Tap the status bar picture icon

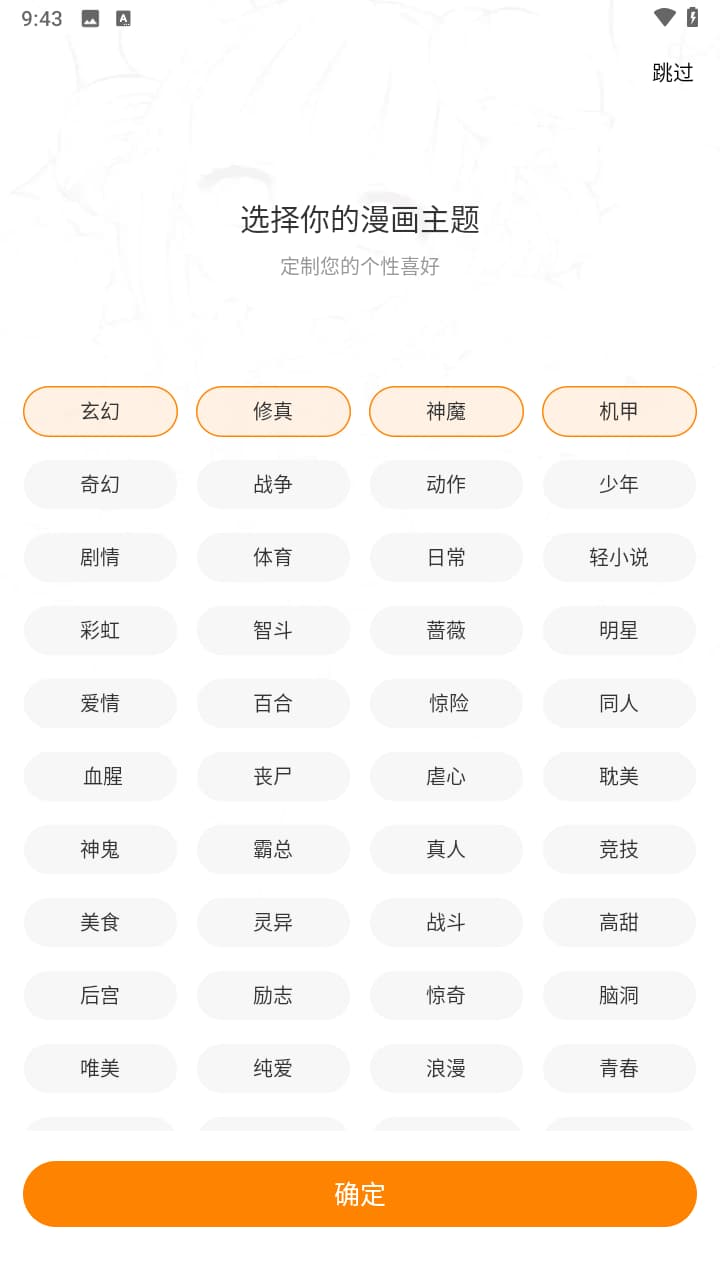pyautogui.click(x=90, y=17)
